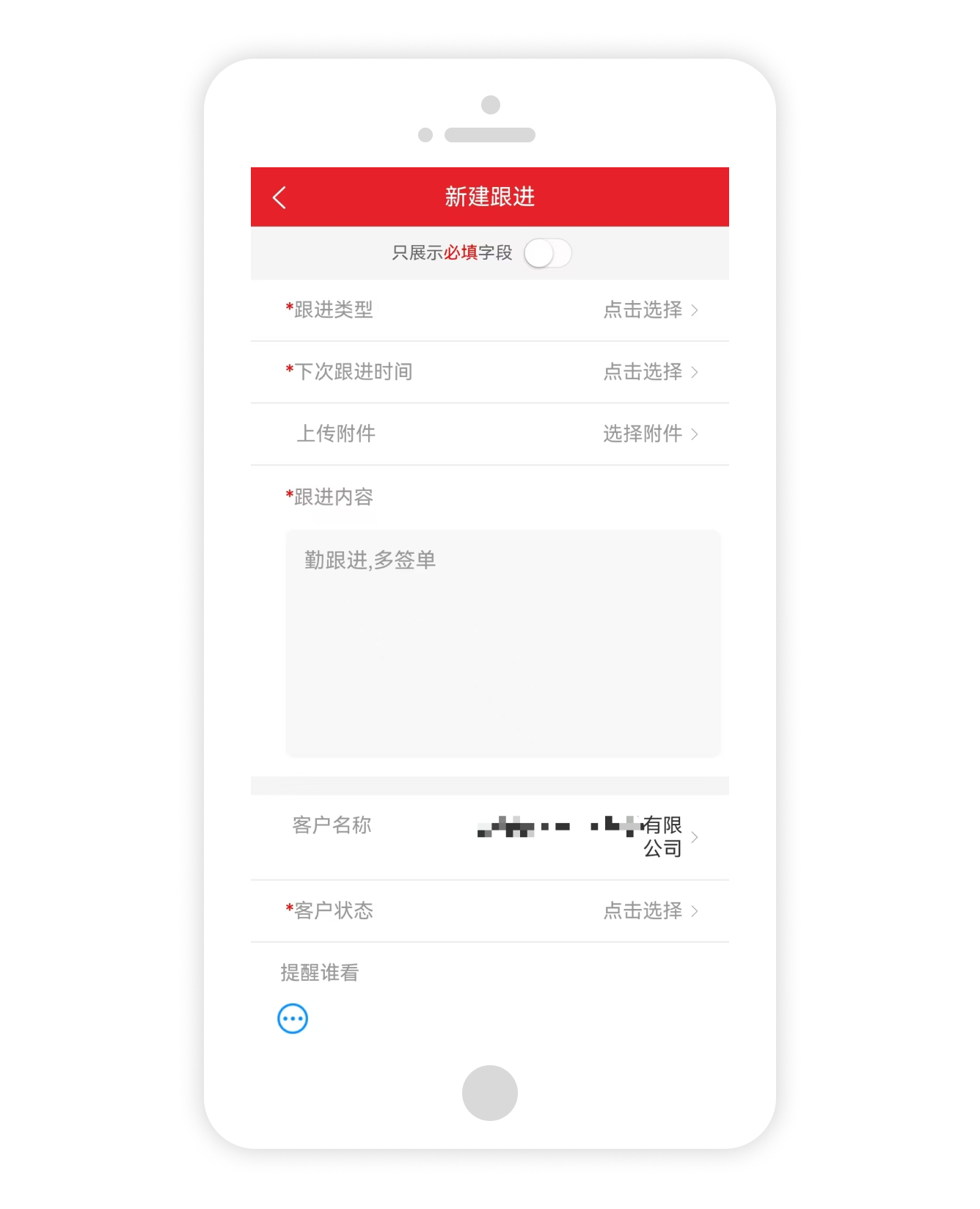
Task: Open the 客户名称 company row
Action: tap(587, 837)
